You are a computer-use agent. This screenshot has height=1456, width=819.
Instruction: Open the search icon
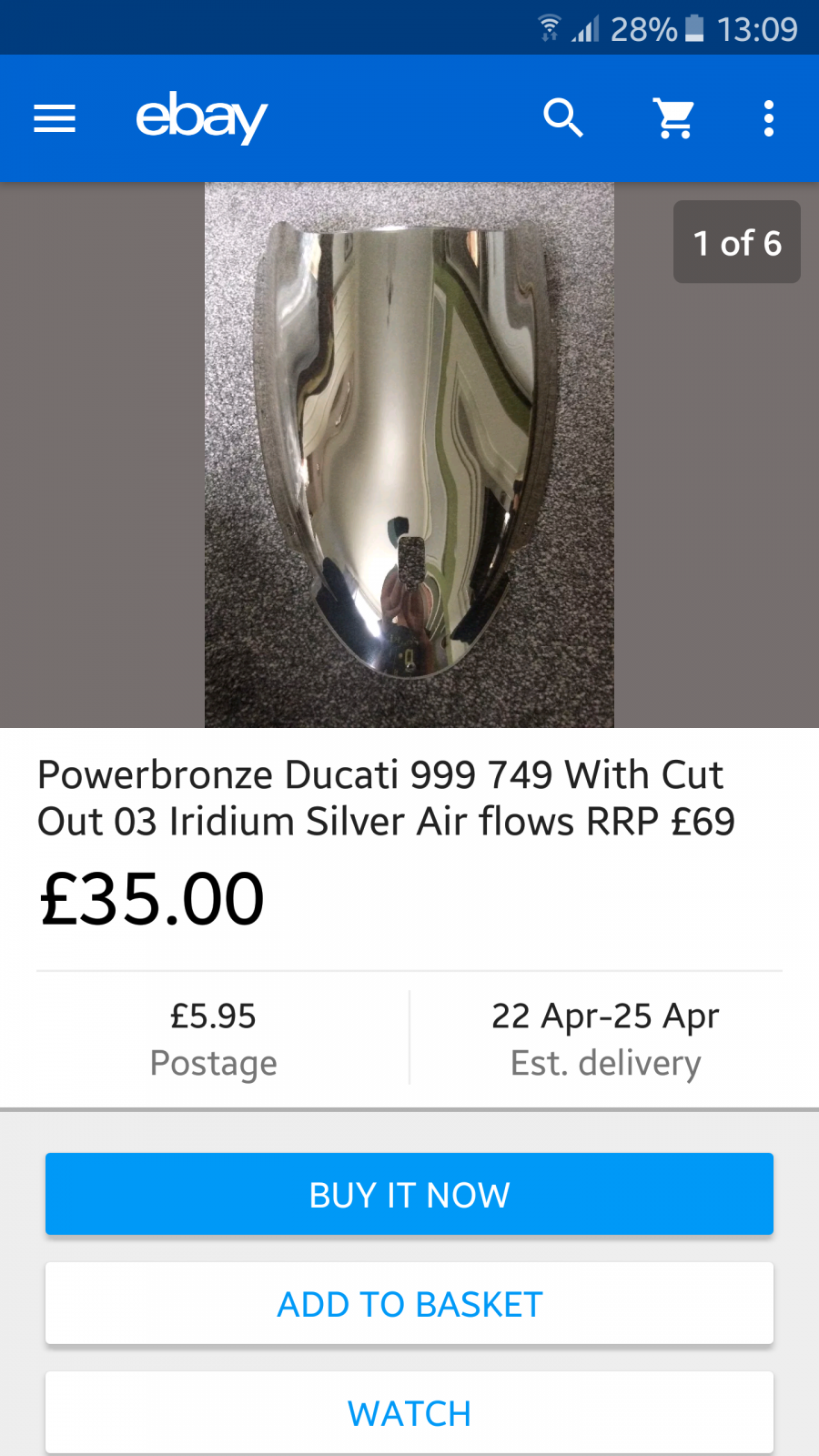[563, 118]
